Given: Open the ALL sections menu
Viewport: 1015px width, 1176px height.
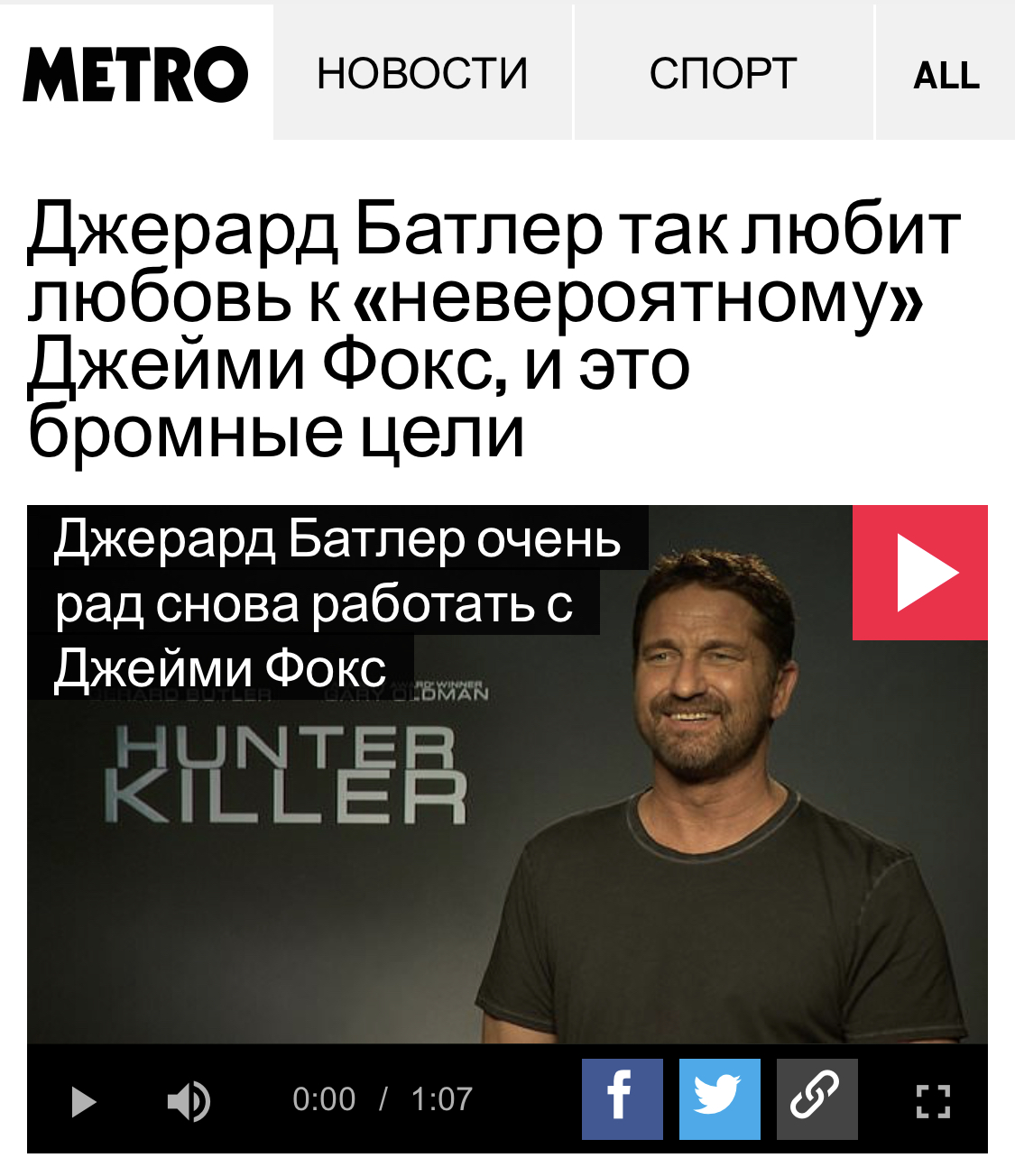Looking at the screenshot, I should coord(946,75).
